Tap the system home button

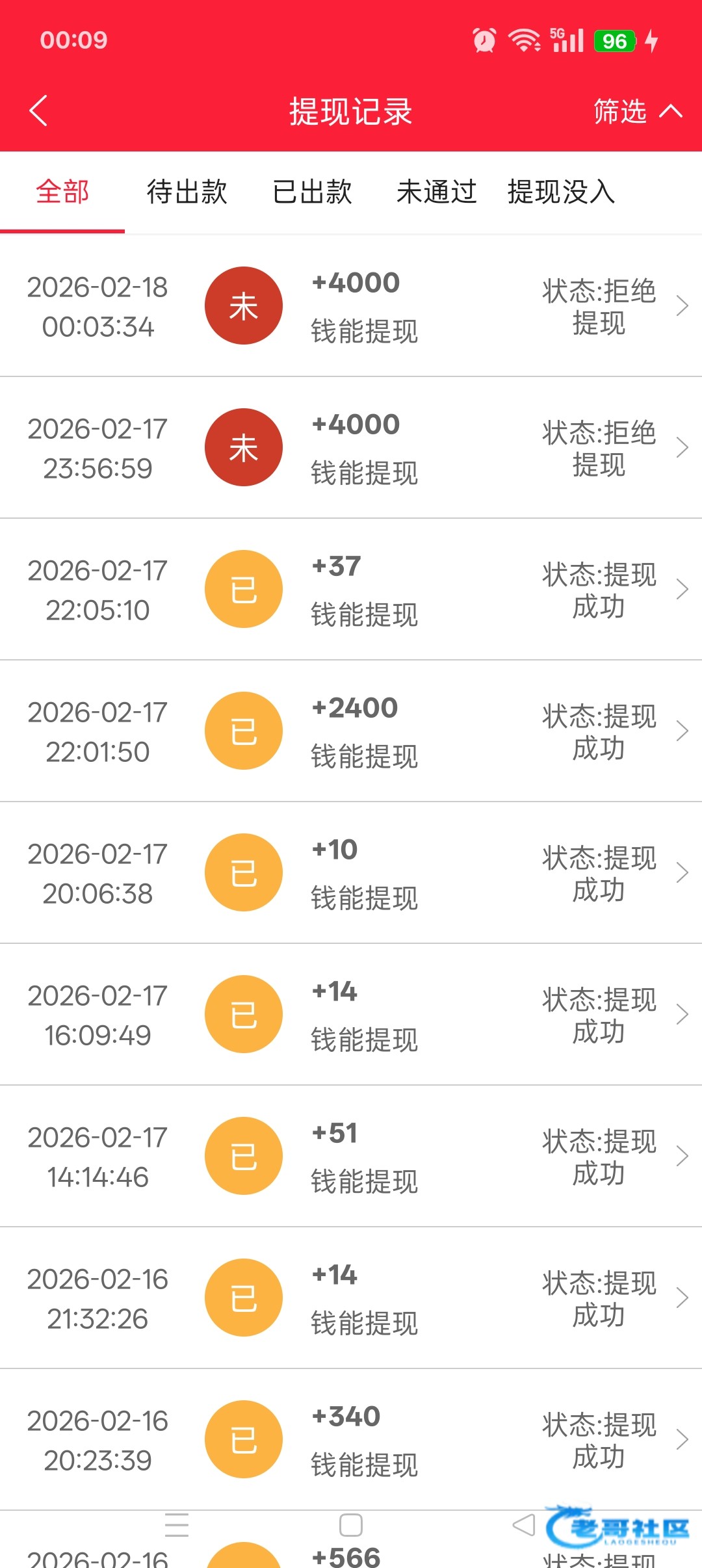coord(351,1525)
